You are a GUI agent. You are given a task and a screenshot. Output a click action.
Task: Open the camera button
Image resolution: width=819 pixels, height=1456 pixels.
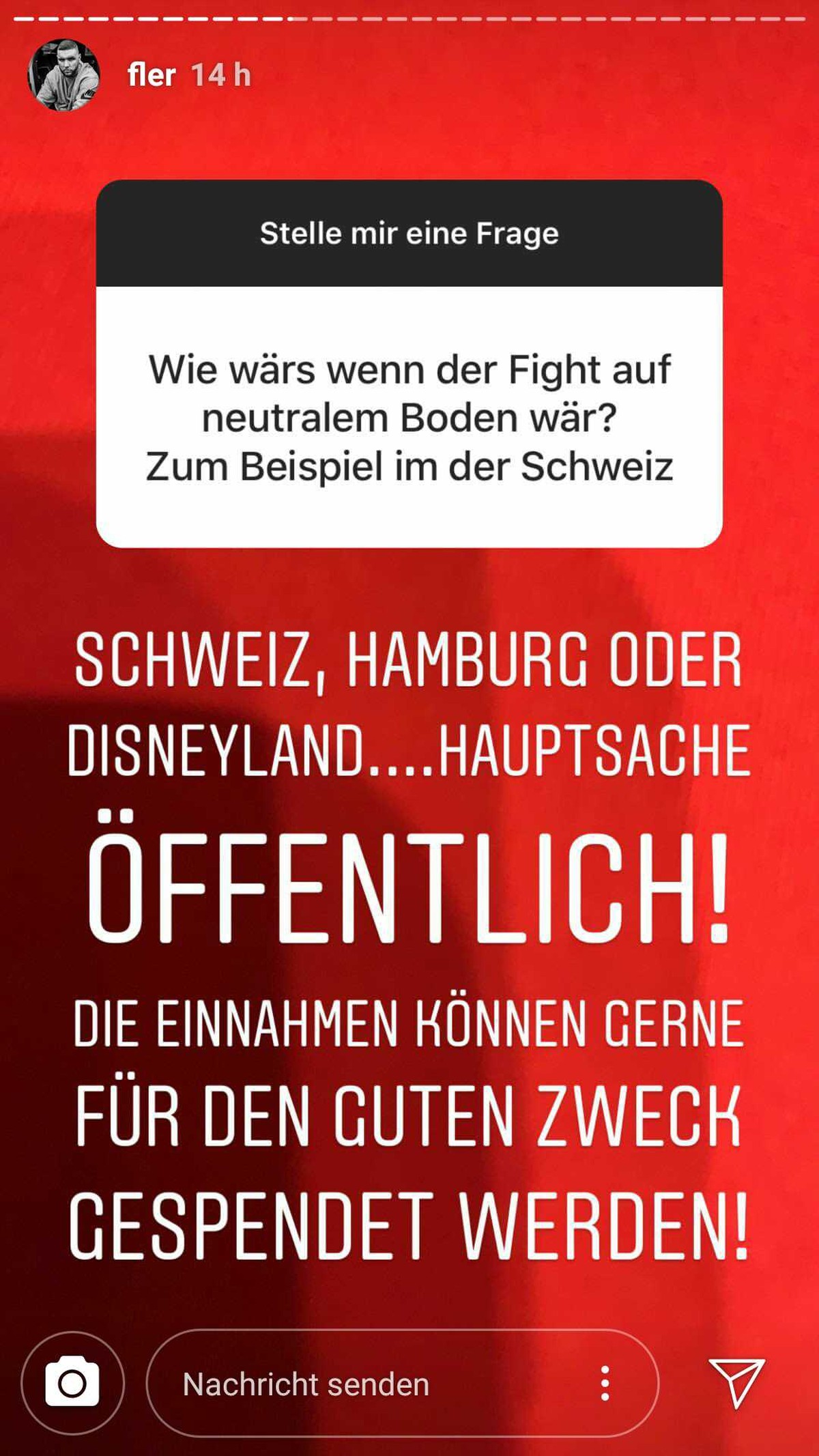pos(72,1384)
